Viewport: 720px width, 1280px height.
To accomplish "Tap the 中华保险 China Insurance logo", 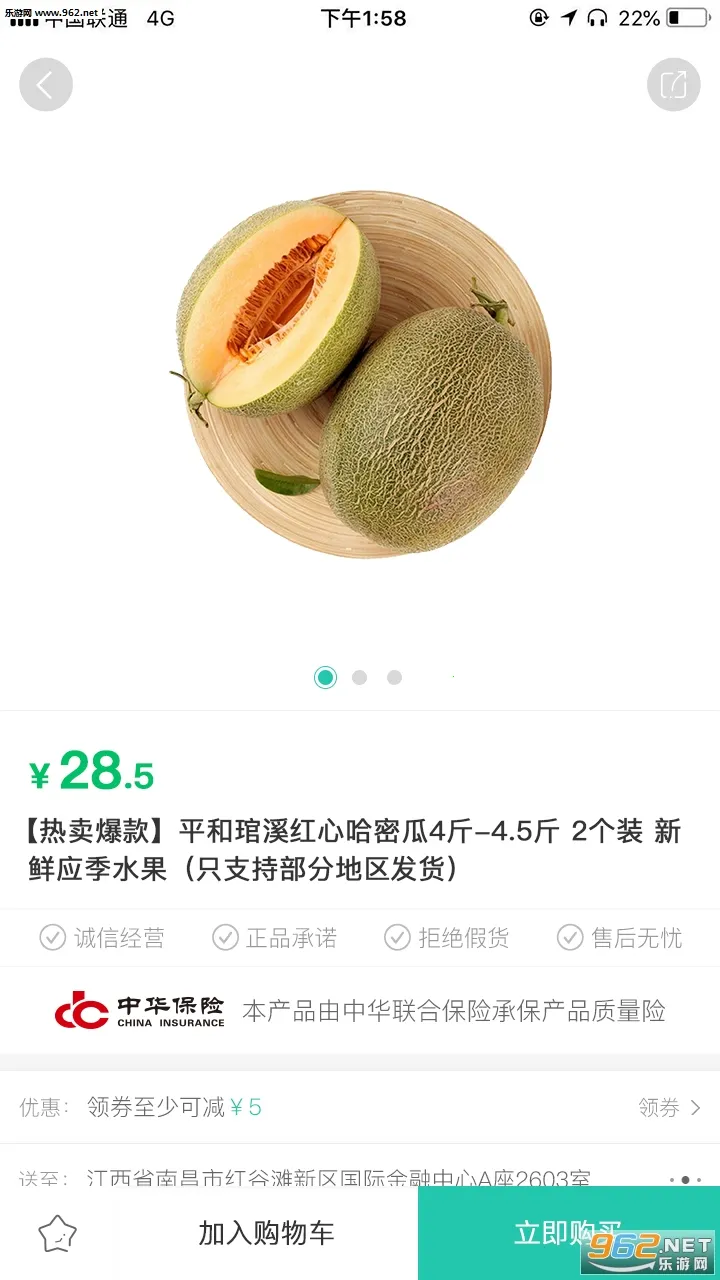I will [140, 1010].
